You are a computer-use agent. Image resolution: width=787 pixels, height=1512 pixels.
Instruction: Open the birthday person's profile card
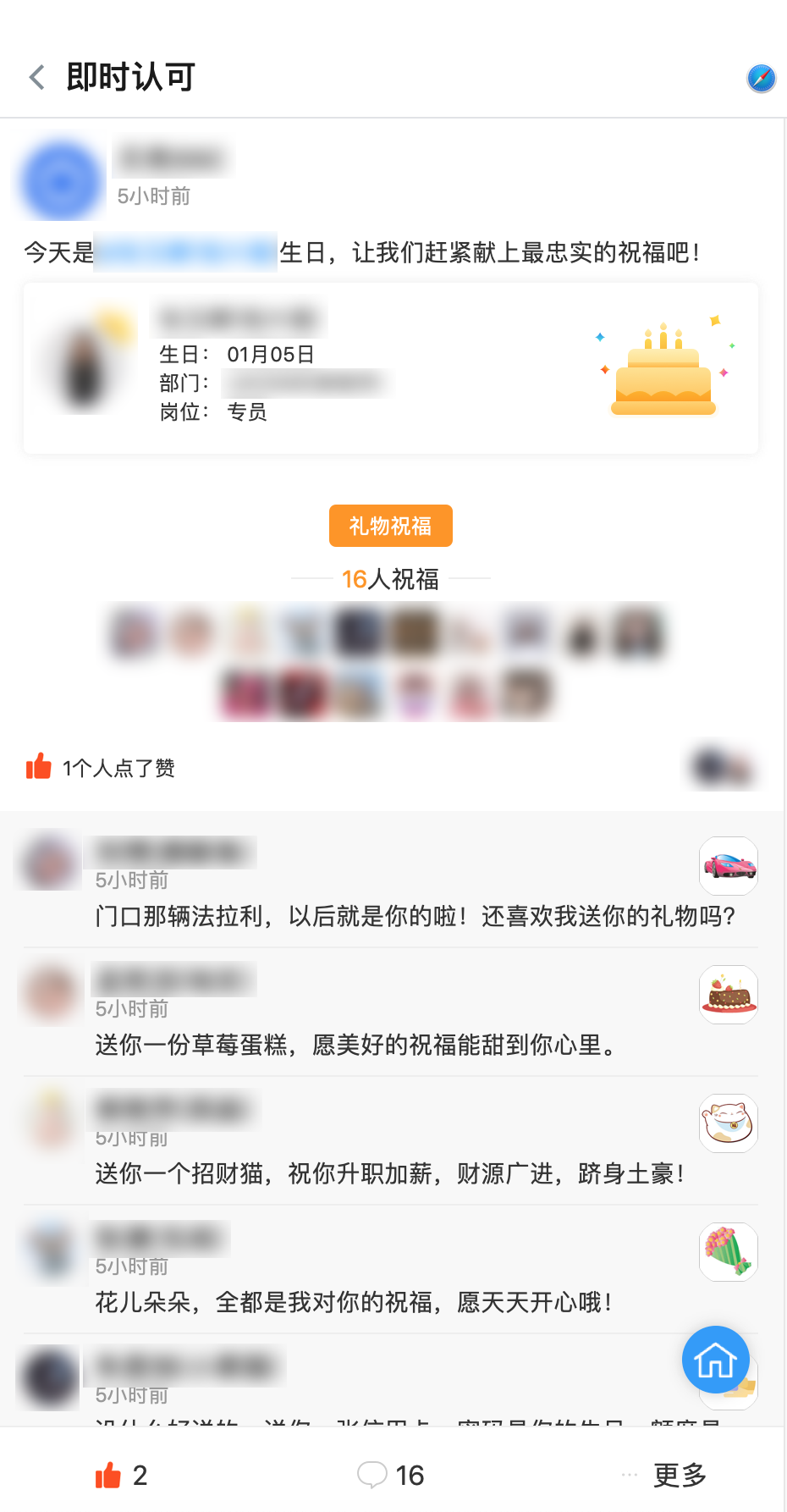point(390,368)
